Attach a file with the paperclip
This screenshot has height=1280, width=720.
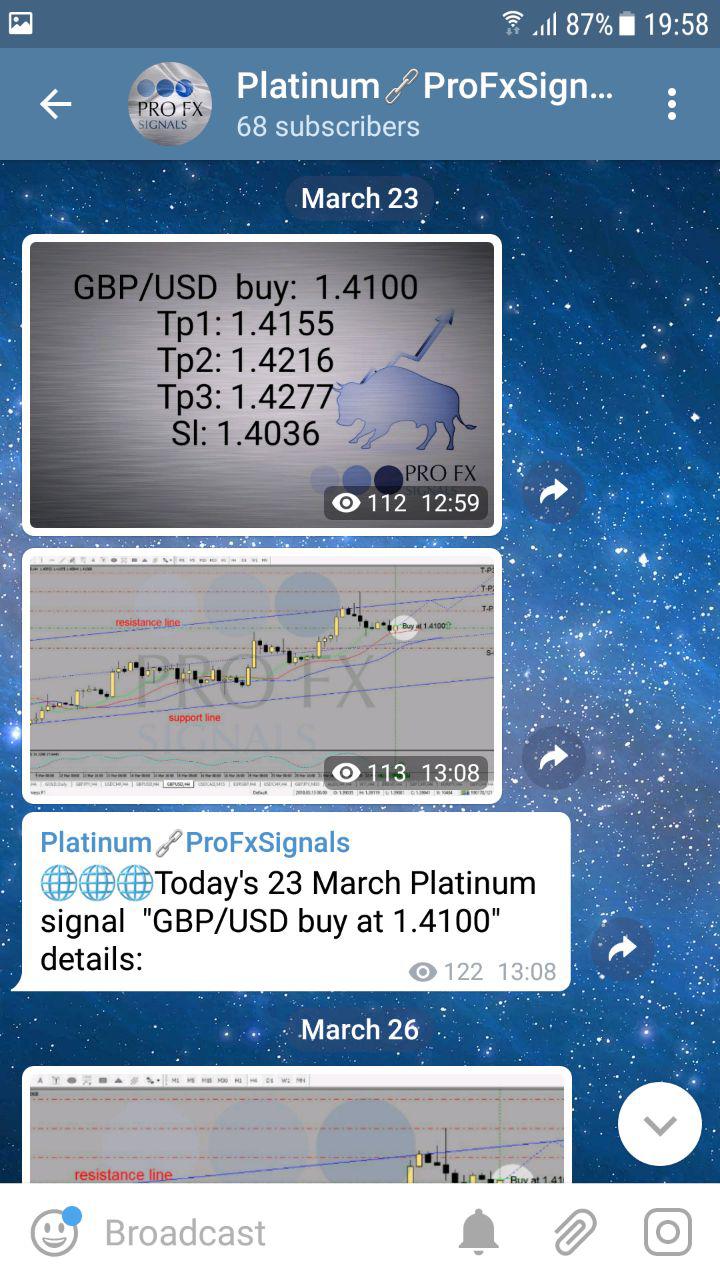tap(575, 1232)
